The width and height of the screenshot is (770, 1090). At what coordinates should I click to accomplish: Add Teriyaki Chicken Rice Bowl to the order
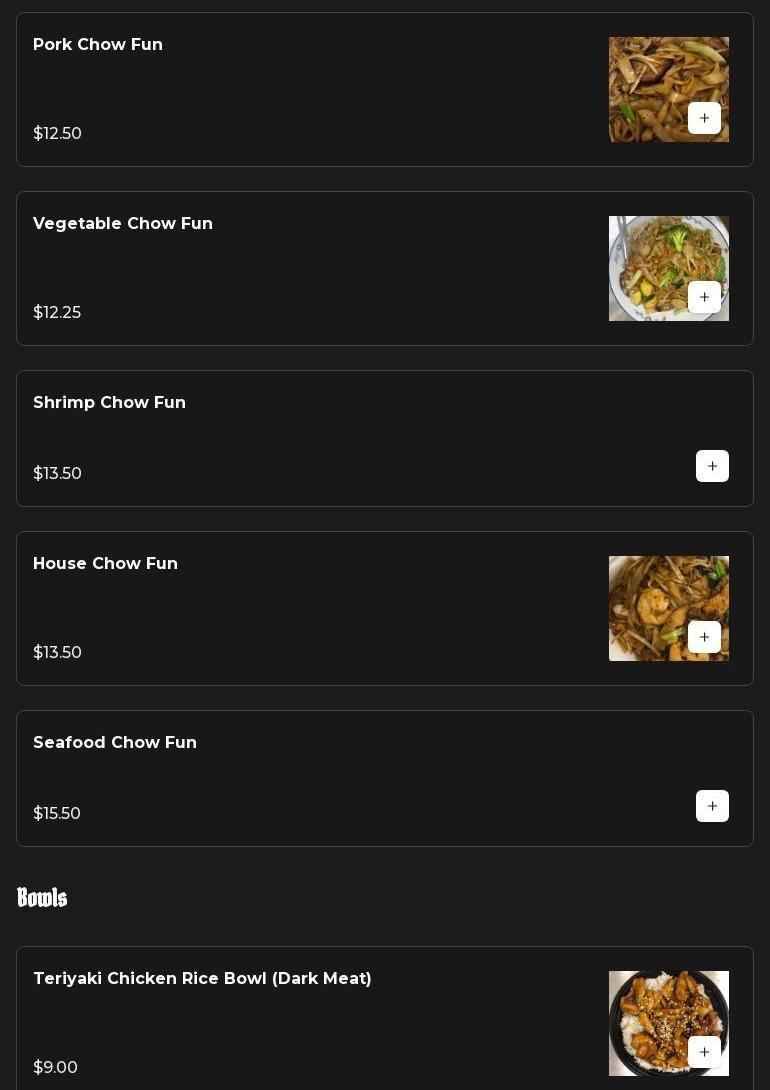click(x=704, y=1052)
